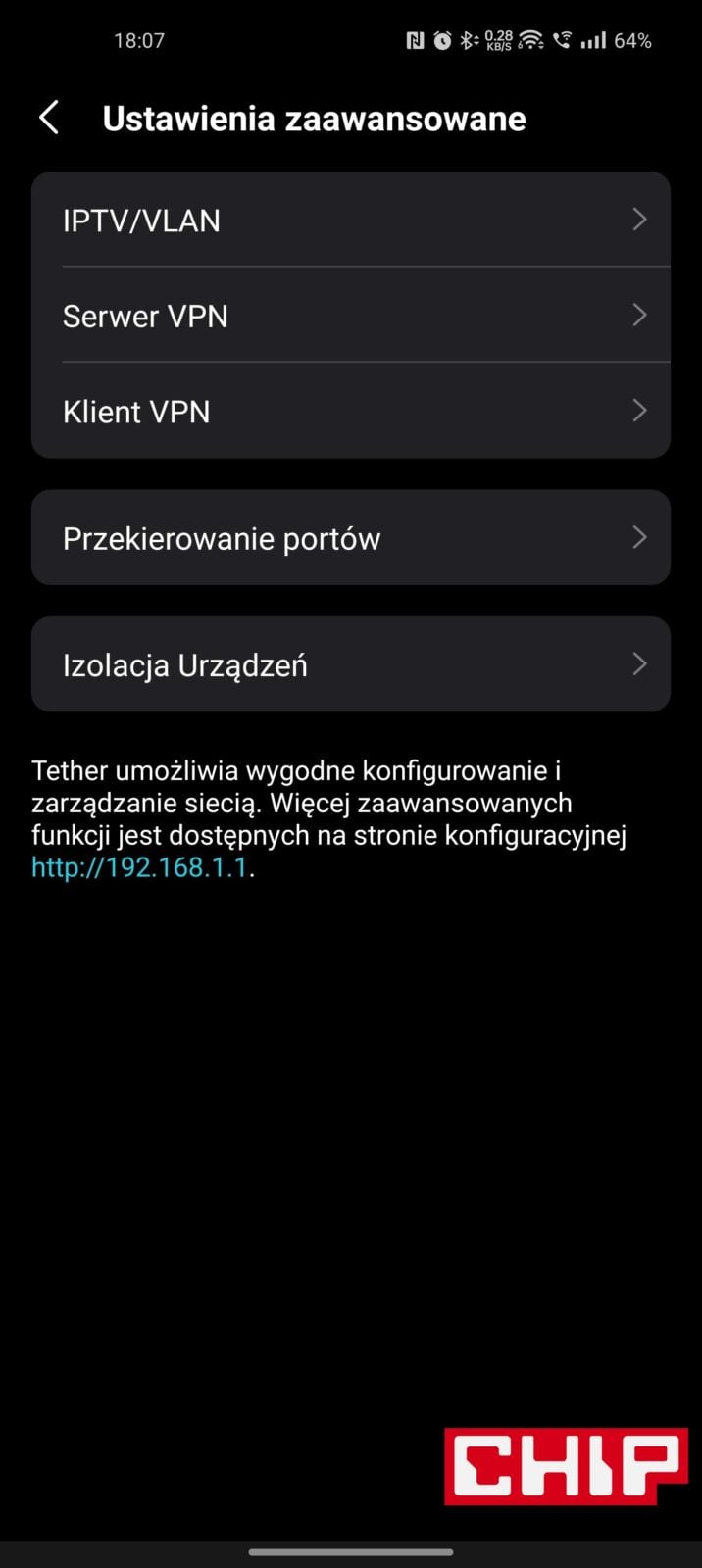Go back using the top arrow
The height and width of the screenshot is (1568, 702).
coord(49,118)
